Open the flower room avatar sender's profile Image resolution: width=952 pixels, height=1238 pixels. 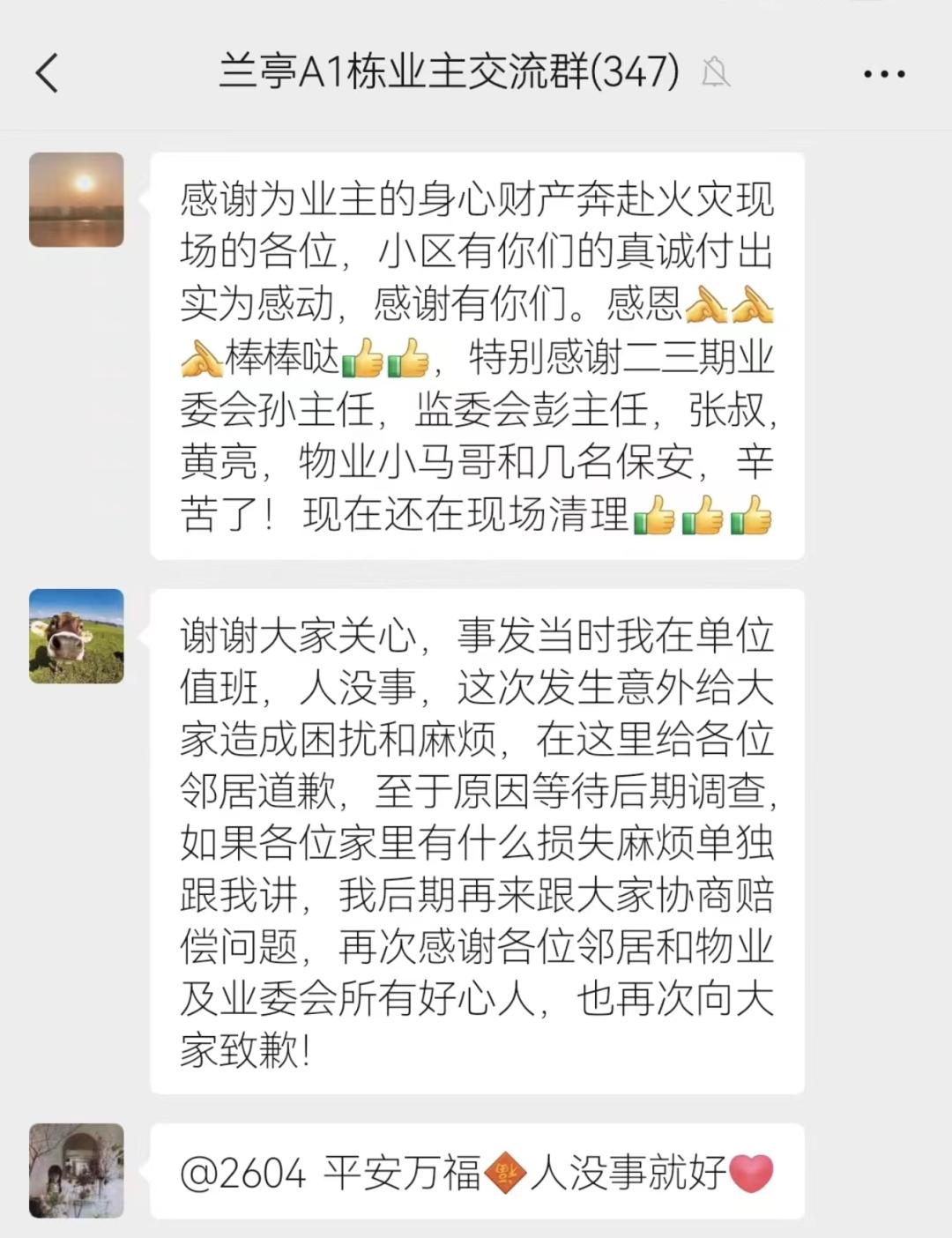click(77, 1170)
